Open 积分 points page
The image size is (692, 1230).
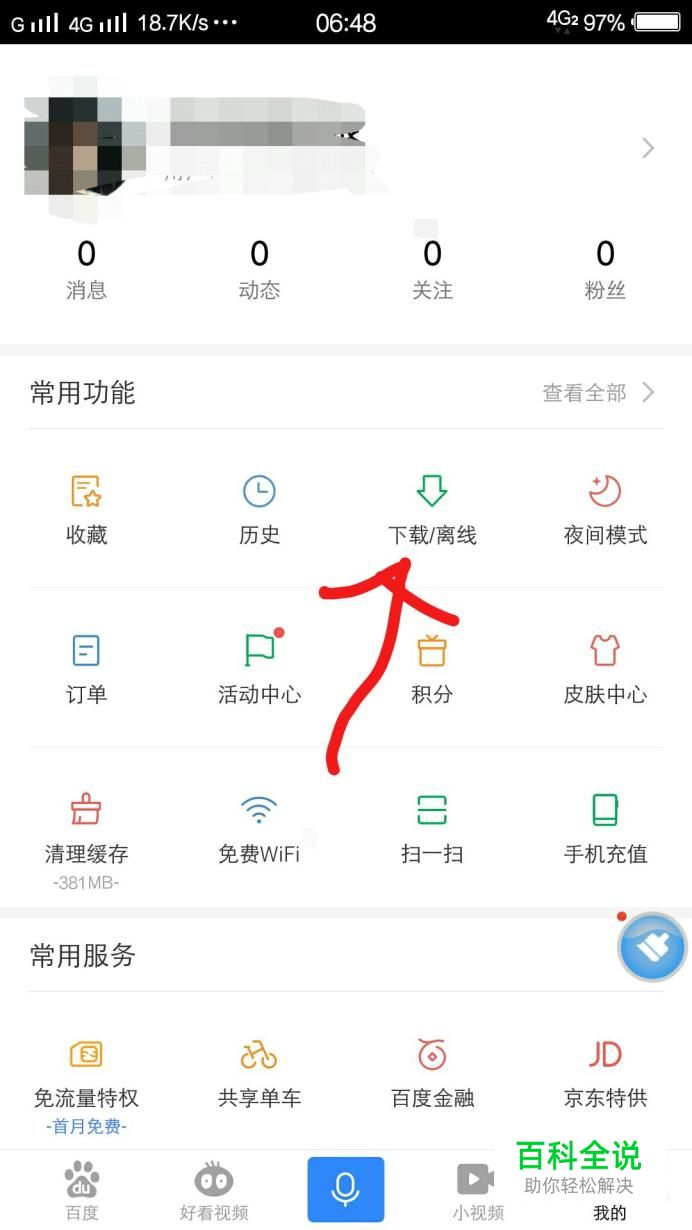[x=432, y=668]
